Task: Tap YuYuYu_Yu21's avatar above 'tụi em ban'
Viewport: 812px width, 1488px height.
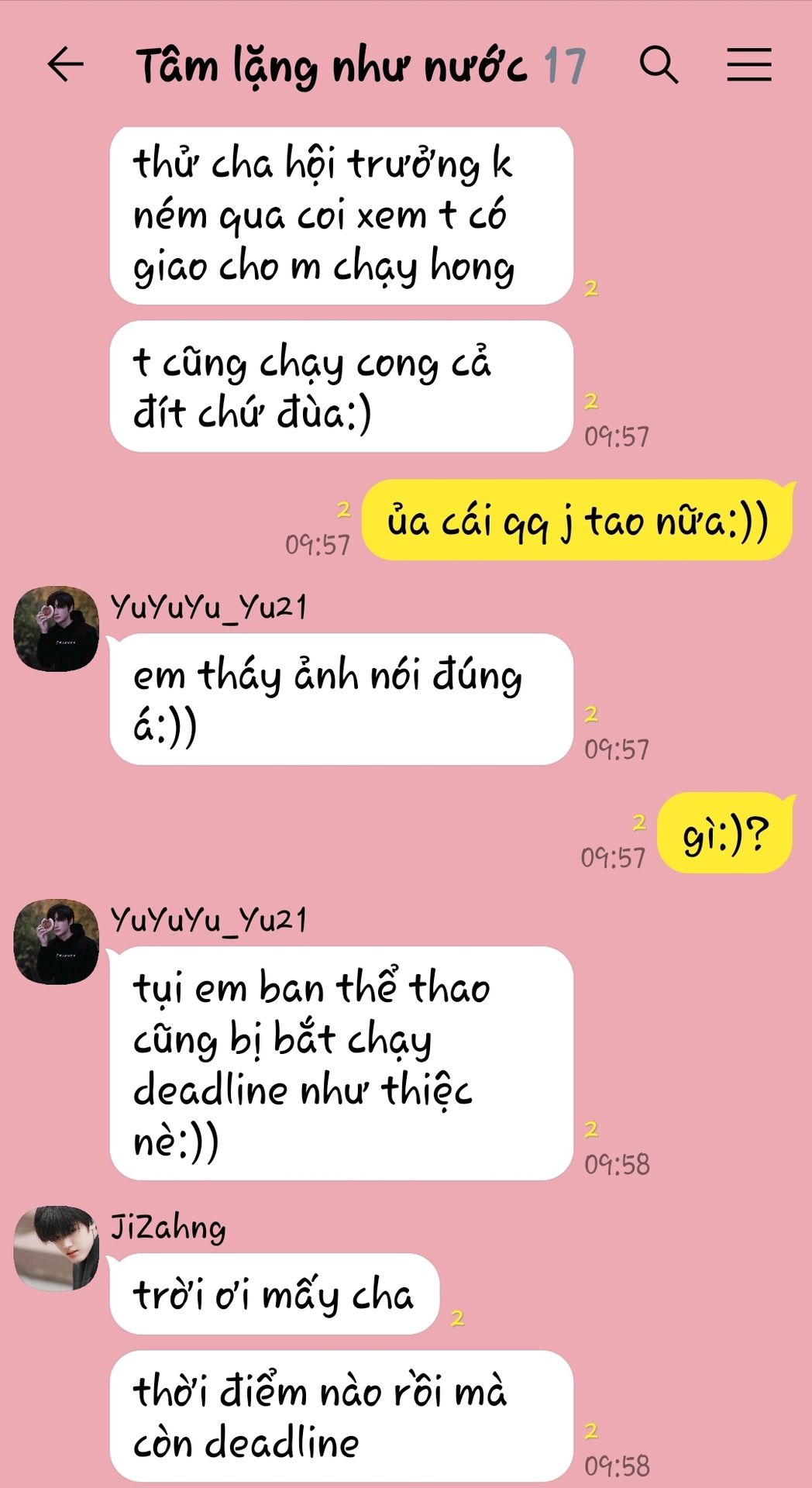Action: pyautogui.click(x=57, y=942)
